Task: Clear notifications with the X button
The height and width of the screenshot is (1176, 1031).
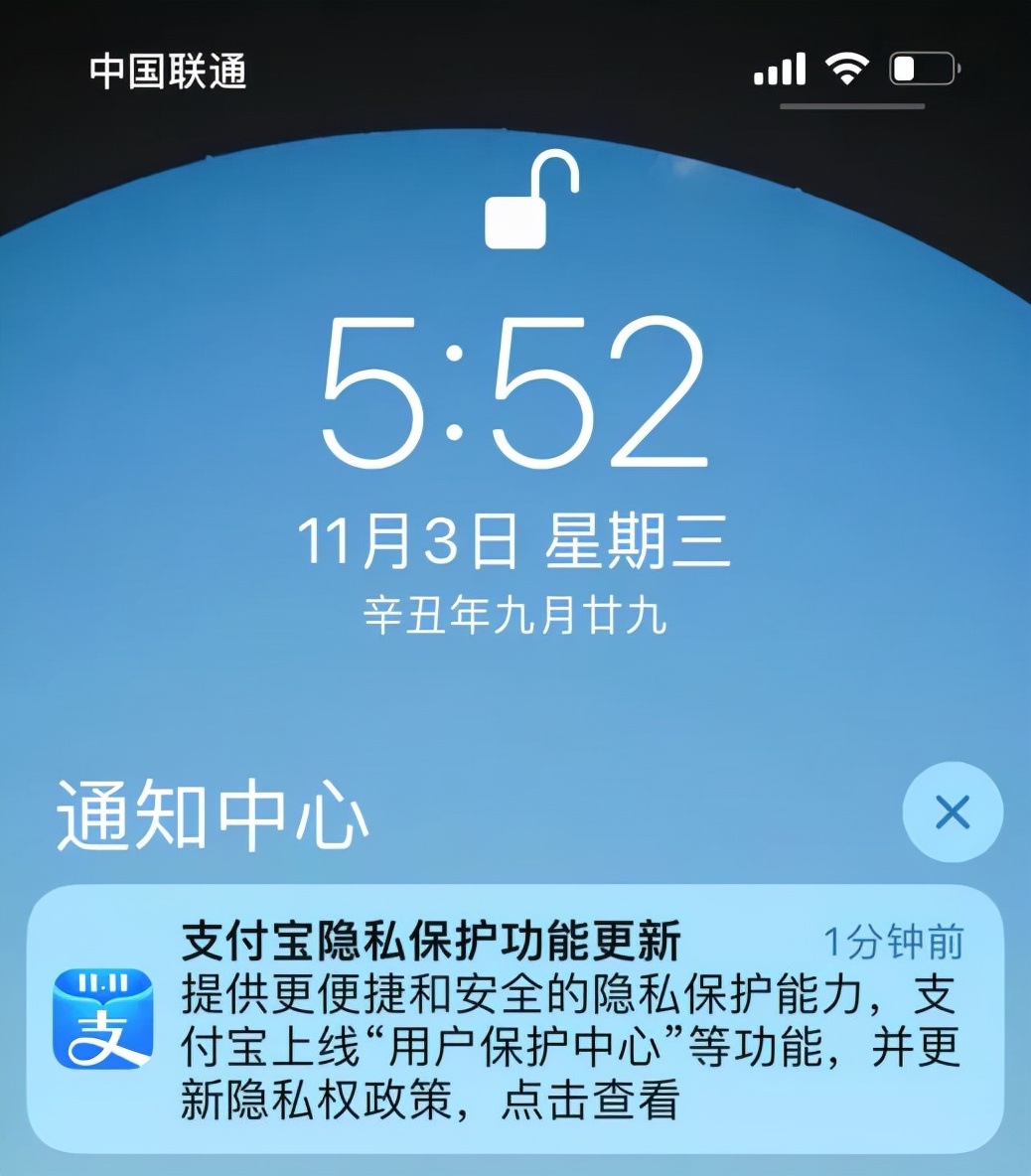Action: 952,813
